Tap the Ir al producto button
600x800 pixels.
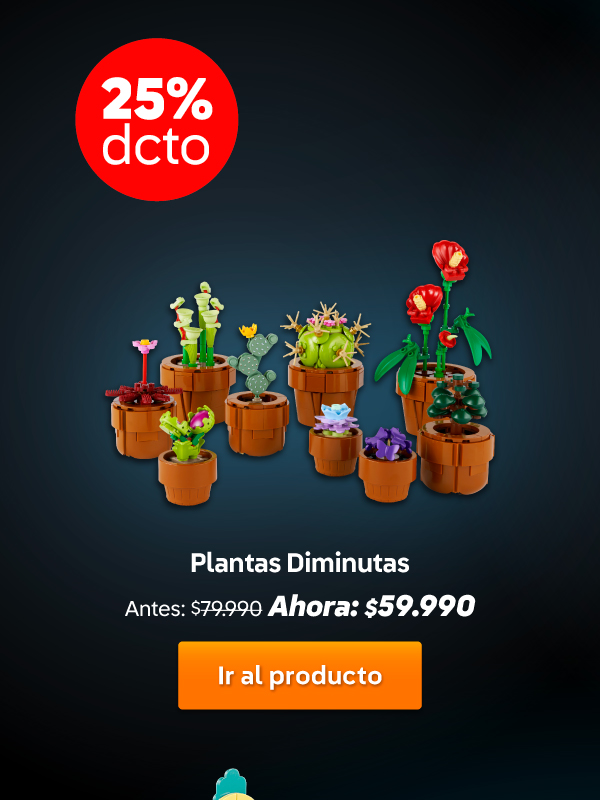pos(300,675)
